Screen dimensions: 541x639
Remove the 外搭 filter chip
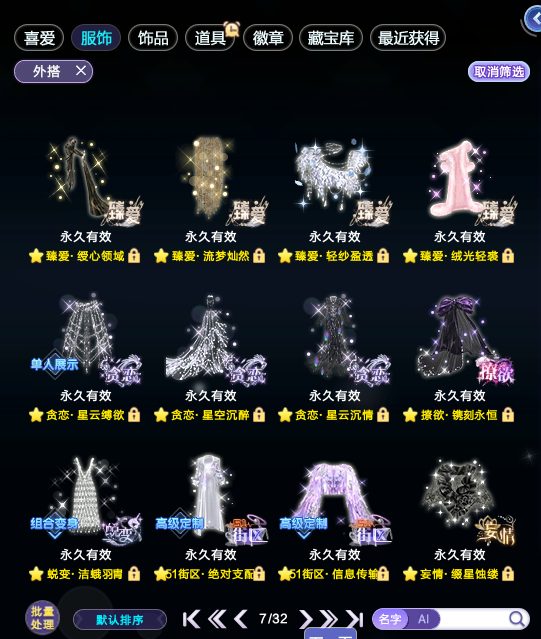(81, 71)
